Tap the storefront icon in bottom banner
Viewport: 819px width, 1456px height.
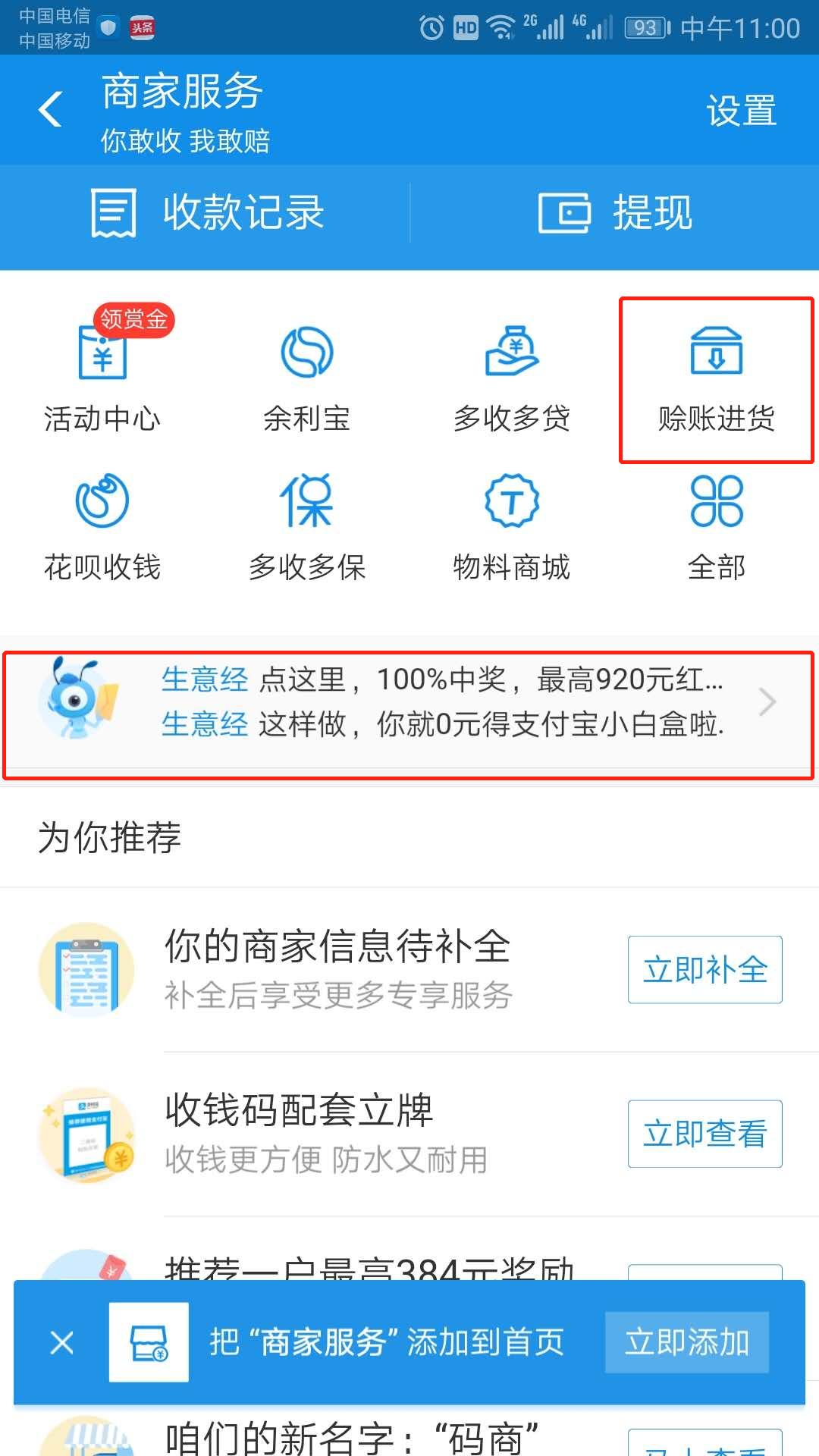(149, 1341)
